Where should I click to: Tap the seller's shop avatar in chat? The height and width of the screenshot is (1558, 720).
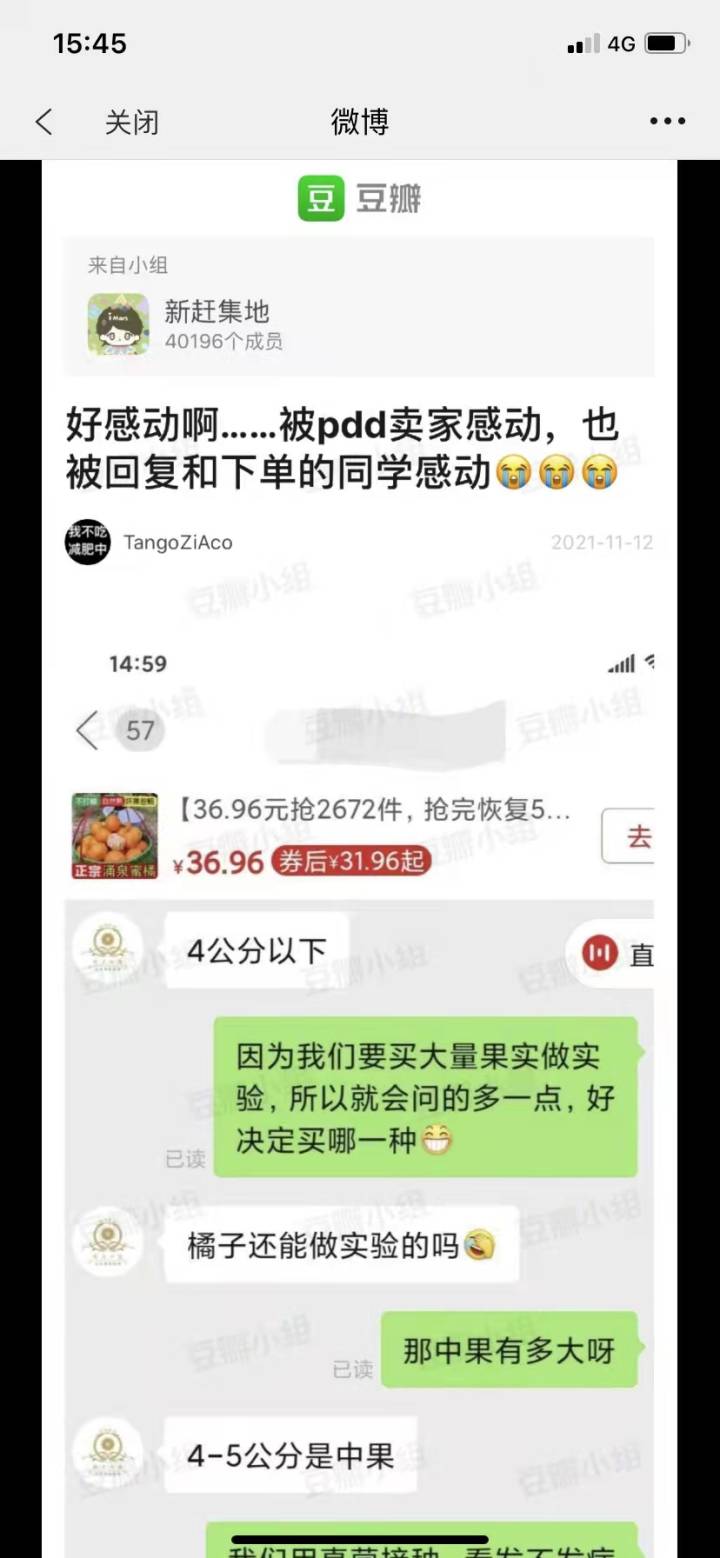point(109,948)
